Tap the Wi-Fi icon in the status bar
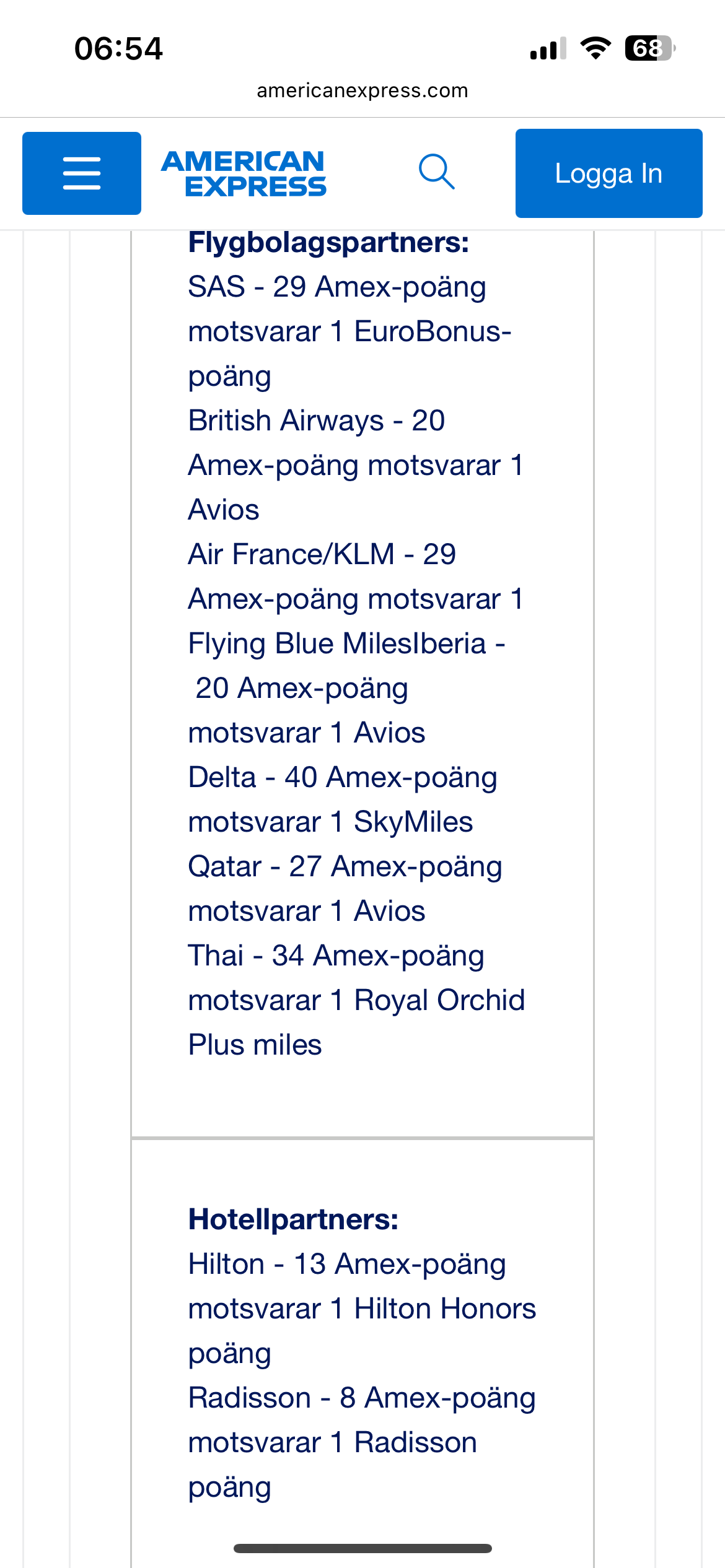 click(595, 50)
